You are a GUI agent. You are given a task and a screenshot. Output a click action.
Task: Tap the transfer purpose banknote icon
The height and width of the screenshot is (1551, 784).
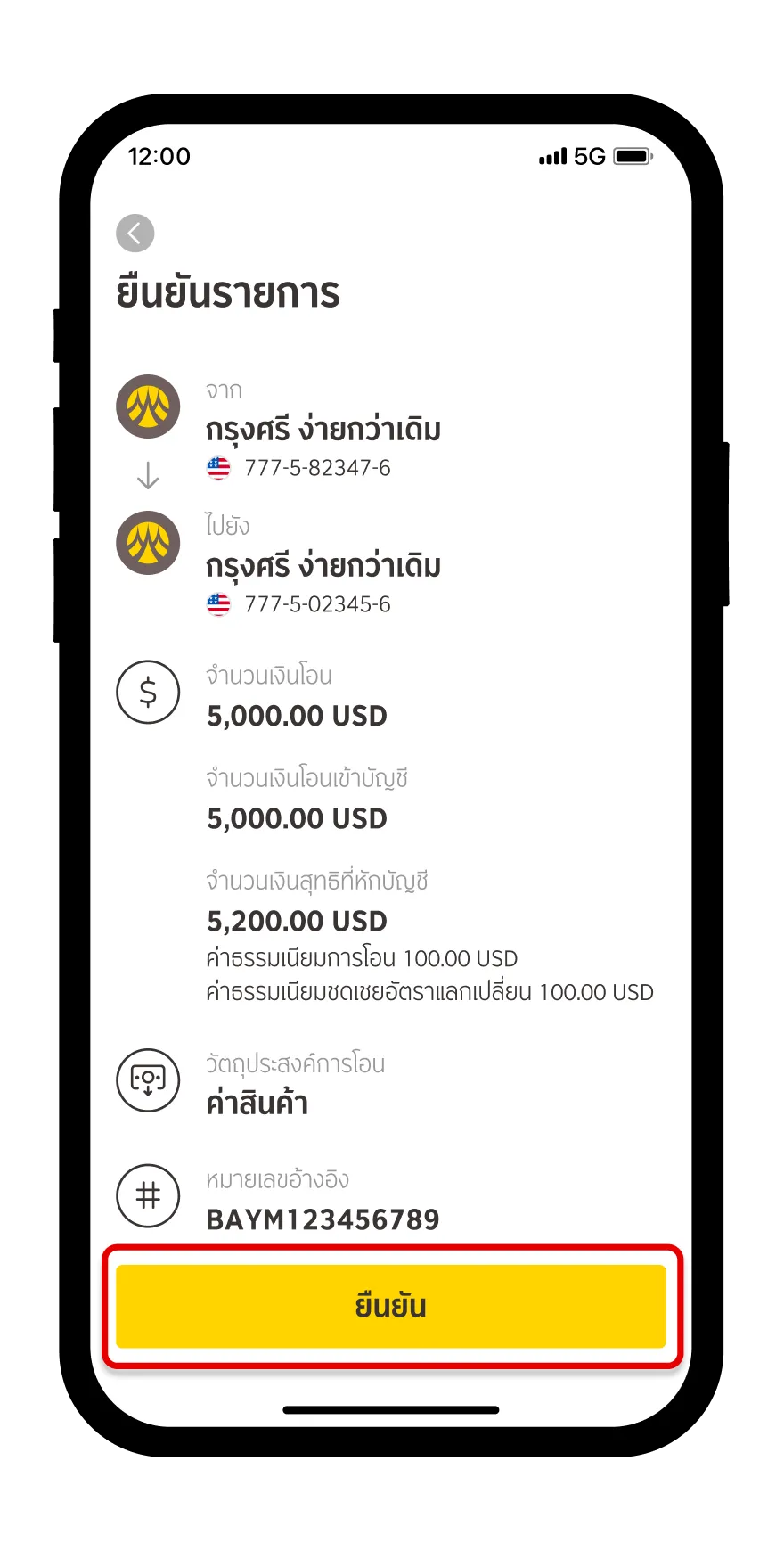pos(148,1081)
